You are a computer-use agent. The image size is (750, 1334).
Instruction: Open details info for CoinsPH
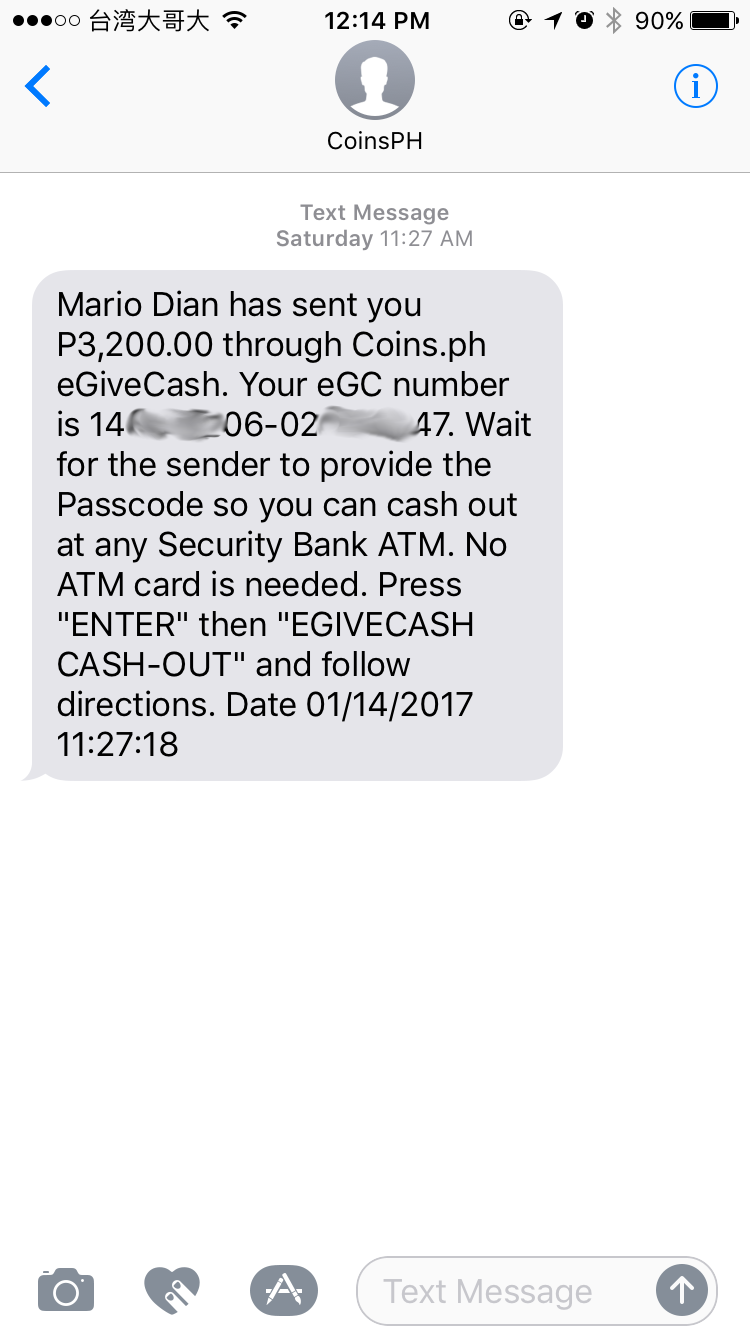coord(696,87)
